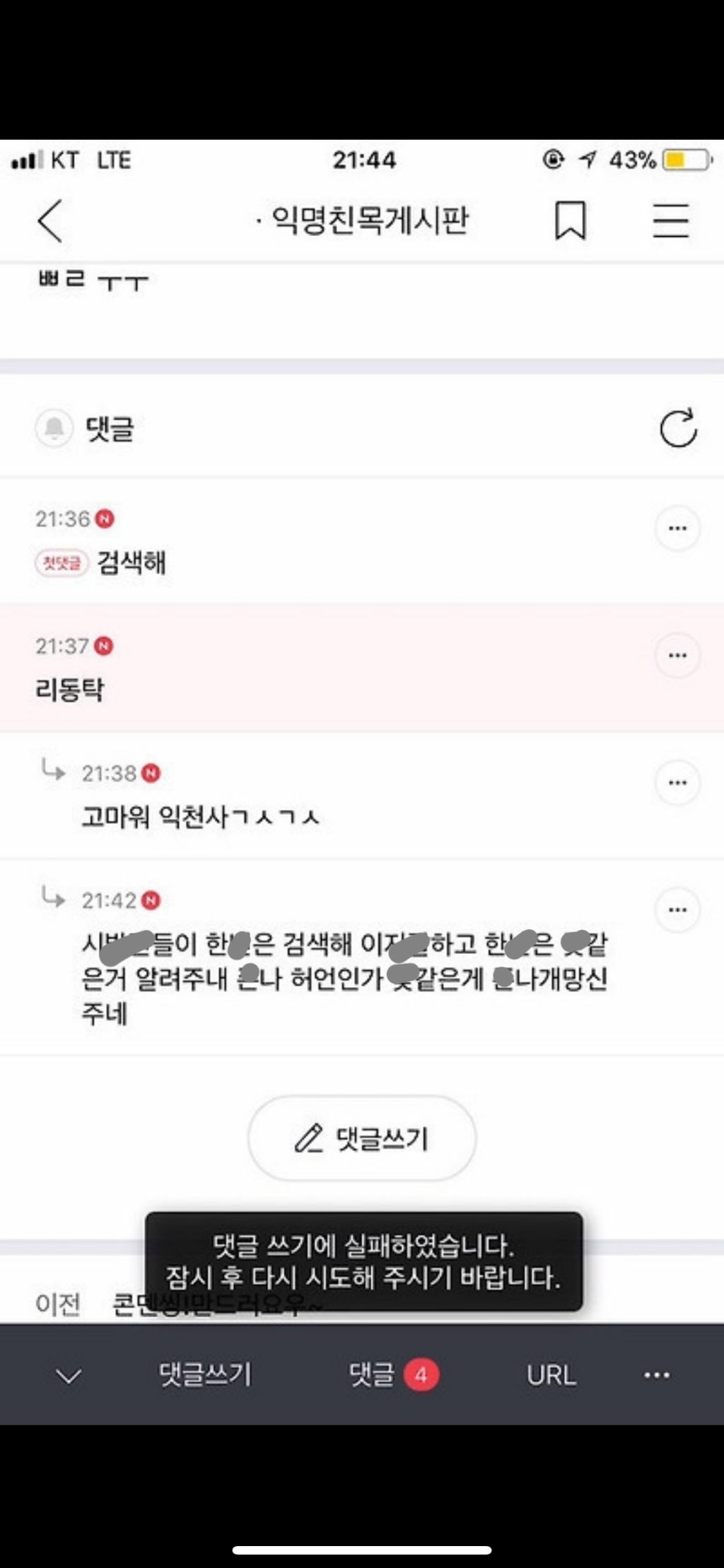Copy the post URL
724x1568 pixels.
coord(551,1375)
